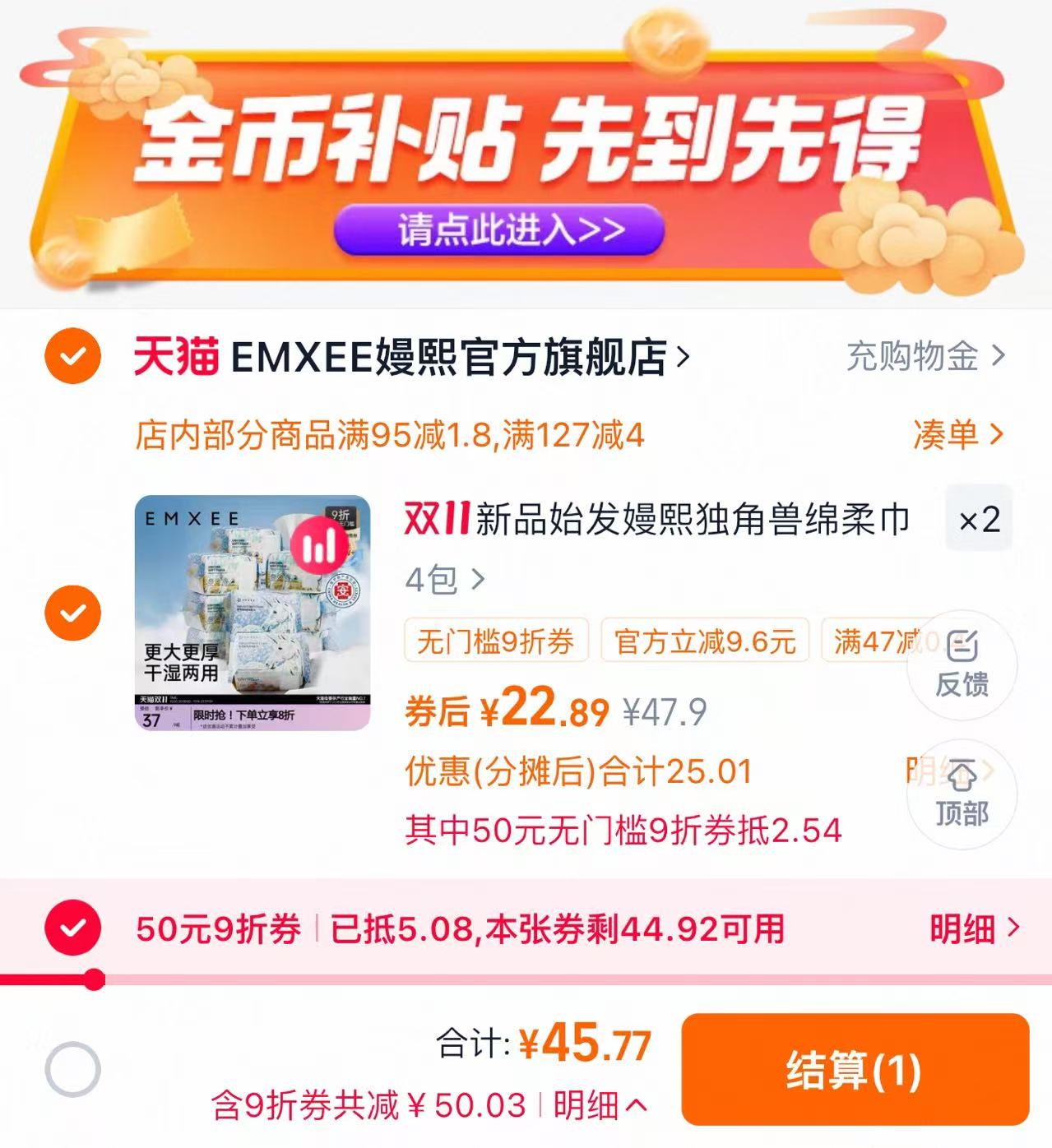Tap the pink analytics icon on product image
Viewport: 1052px width, 1148px height.
(319, 546)
